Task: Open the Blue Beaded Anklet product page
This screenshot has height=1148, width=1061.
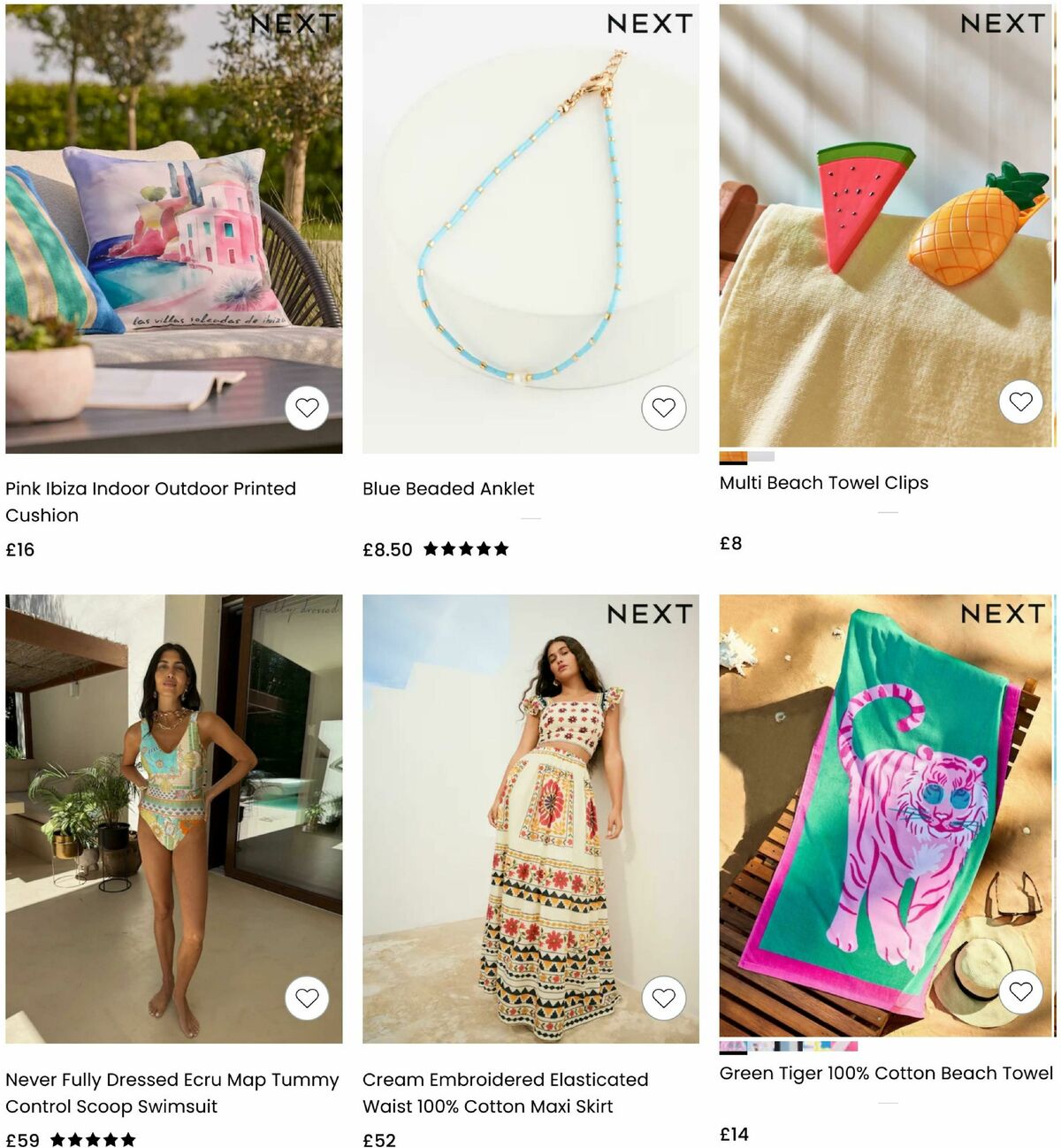Action: pyautogui.click(x=448, y=488)
